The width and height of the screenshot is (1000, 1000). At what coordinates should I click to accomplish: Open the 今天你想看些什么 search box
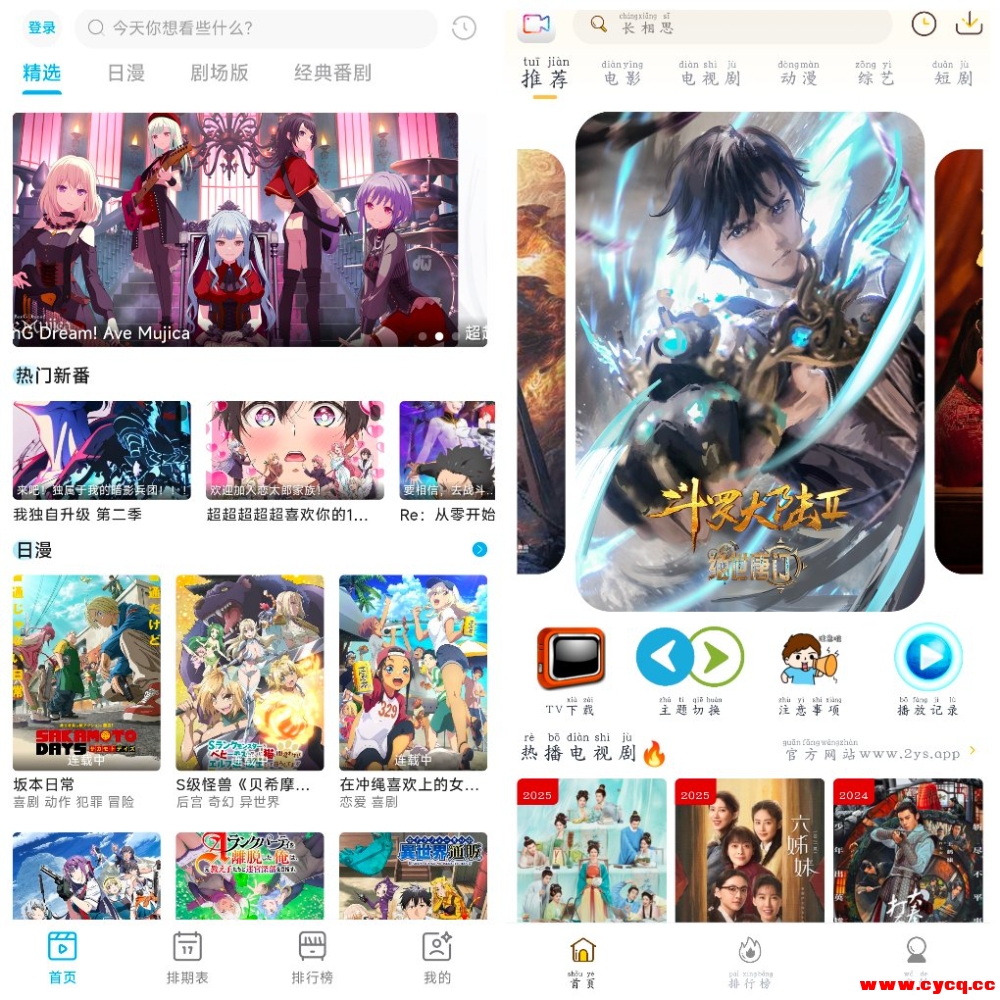pyautogui.click(x=260, y=28)
